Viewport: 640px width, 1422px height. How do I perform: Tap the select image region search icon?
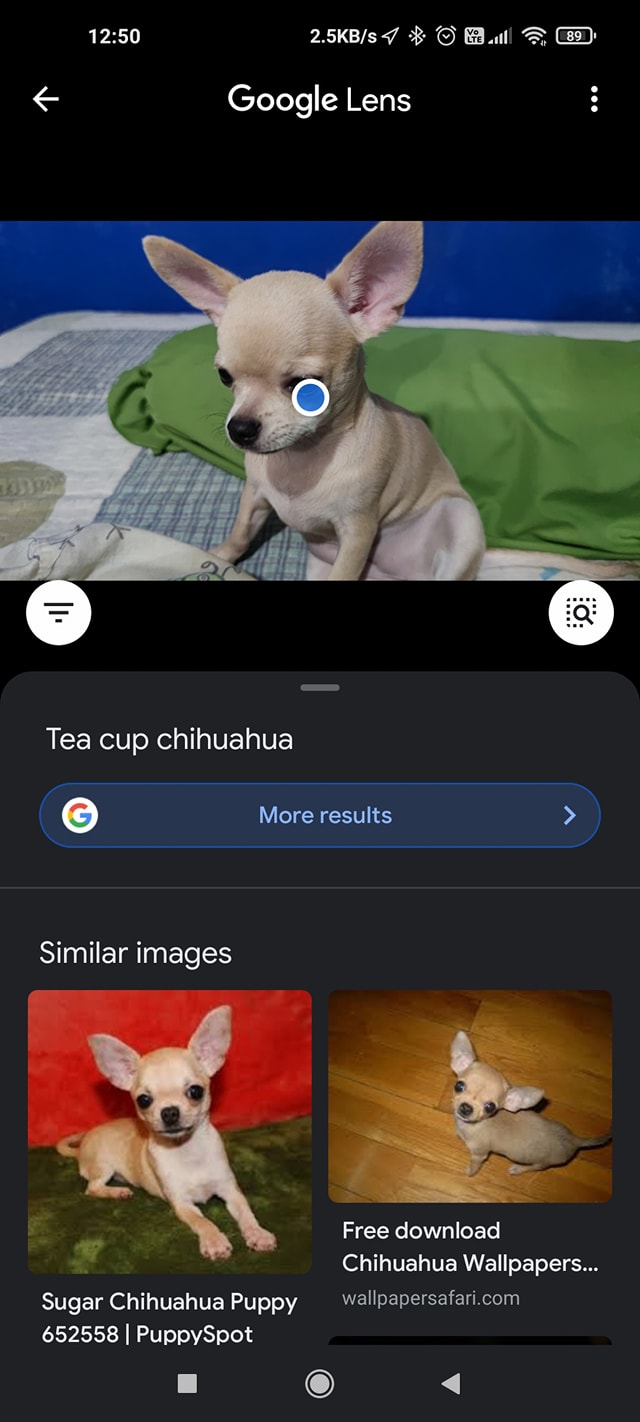click(x=581, y=612)
